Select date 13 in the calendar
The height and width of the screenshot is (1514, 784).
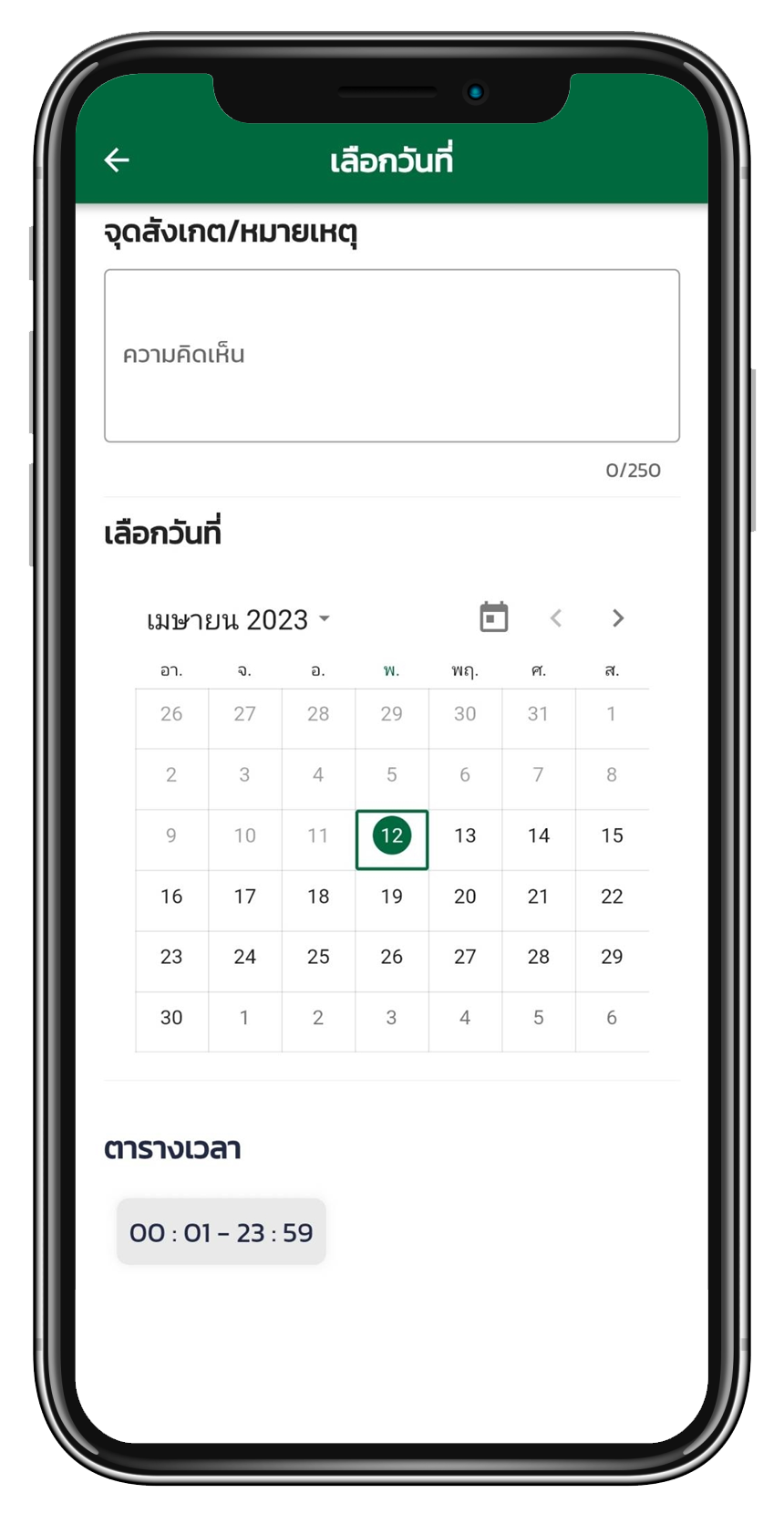click(x=465, y=835)
